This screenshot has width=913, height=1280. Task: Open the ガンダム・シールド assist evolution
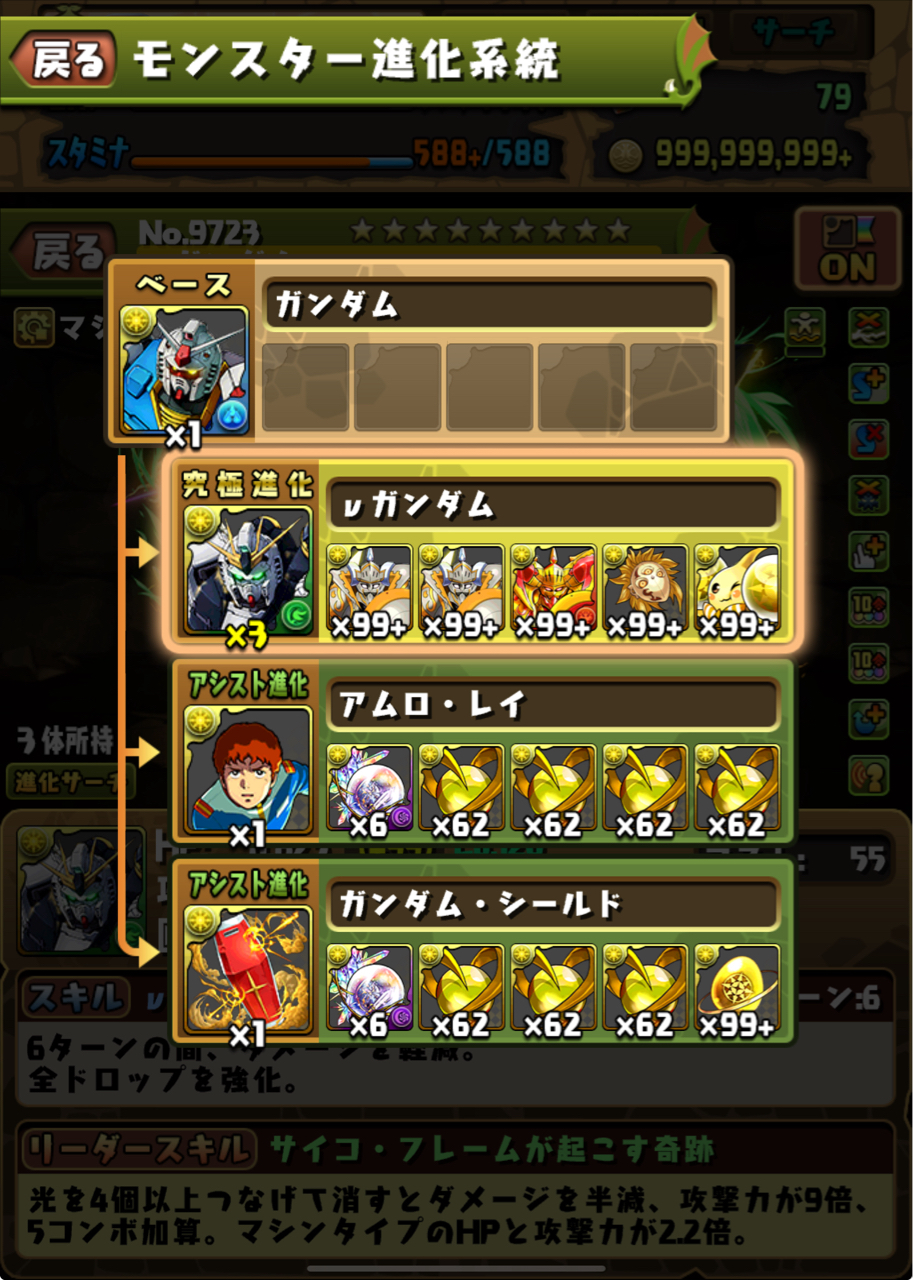click(248, 970)
